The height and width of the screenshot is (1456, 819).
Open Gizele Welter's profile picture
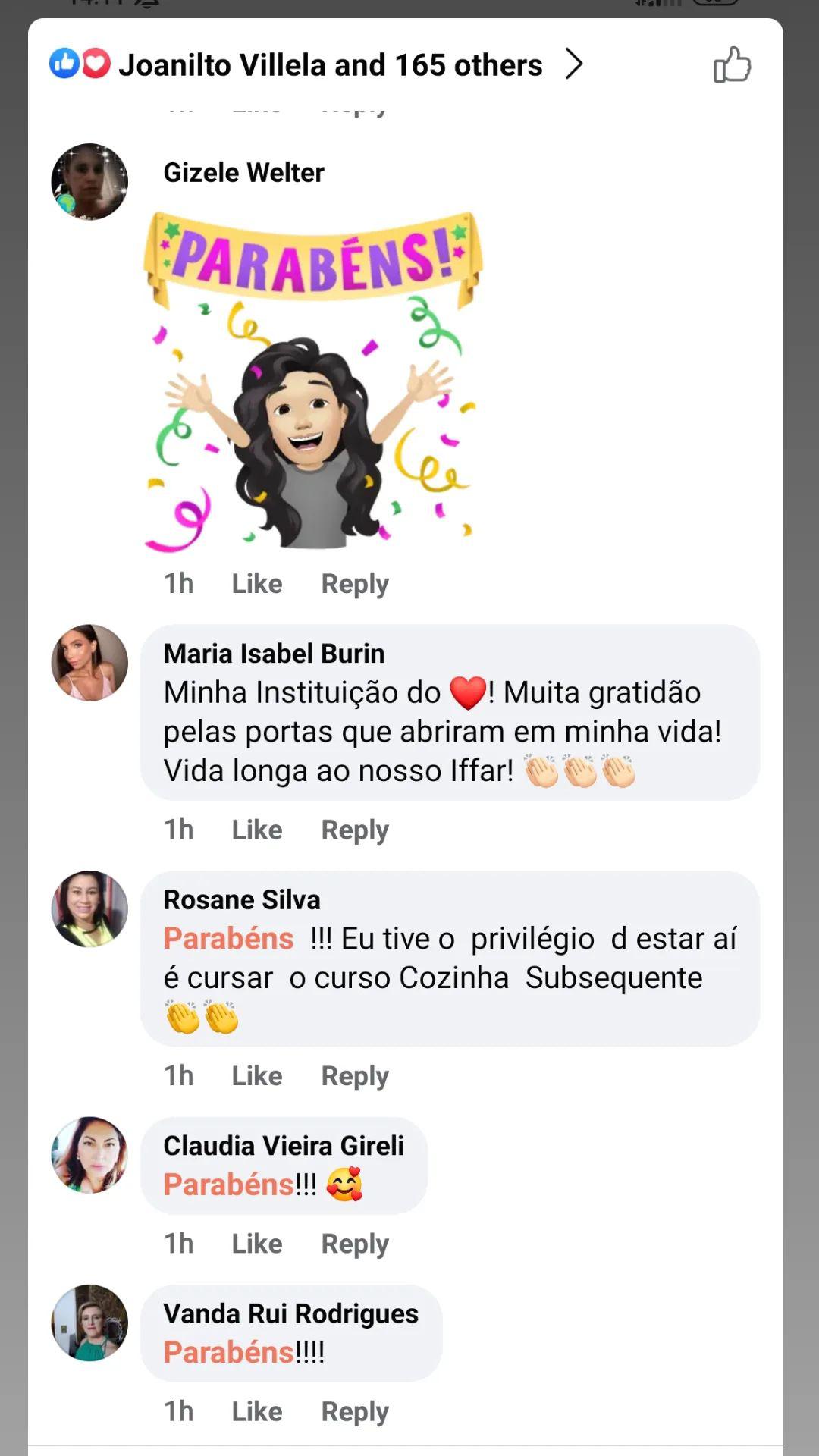pyautogui.click(x=89, y=182)
